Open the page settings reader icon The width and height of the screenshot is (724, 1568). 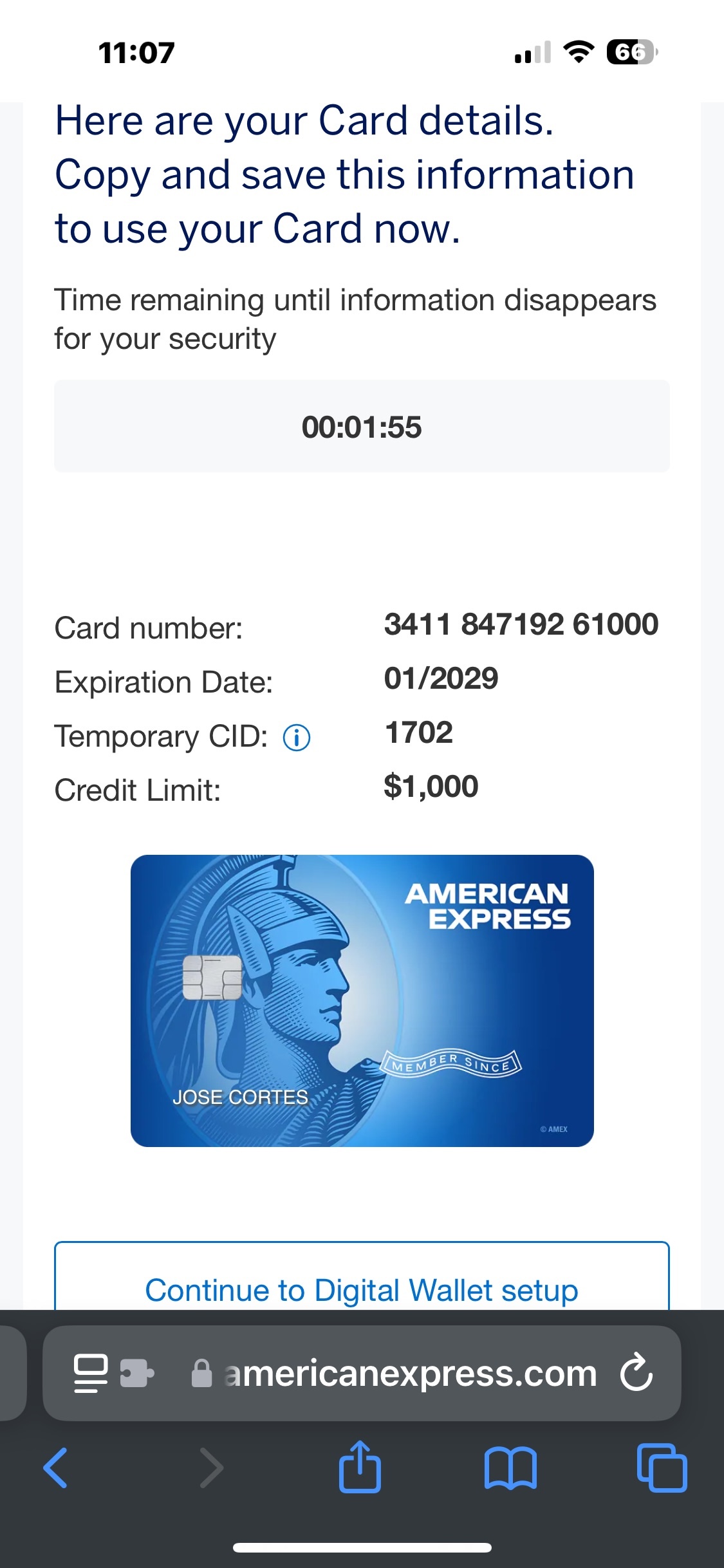(x=91, y=1373)
